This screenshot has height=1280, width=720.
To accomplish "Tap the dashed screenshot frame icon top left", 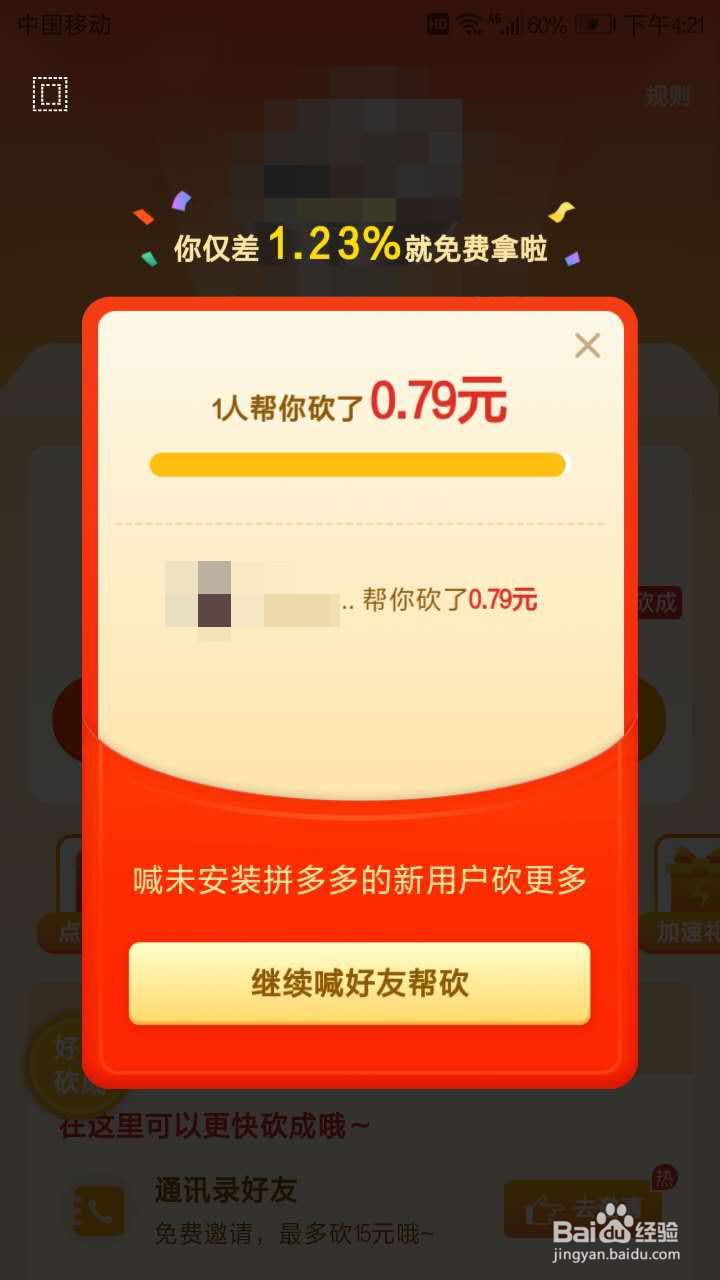I will click(x=50, y=94).
